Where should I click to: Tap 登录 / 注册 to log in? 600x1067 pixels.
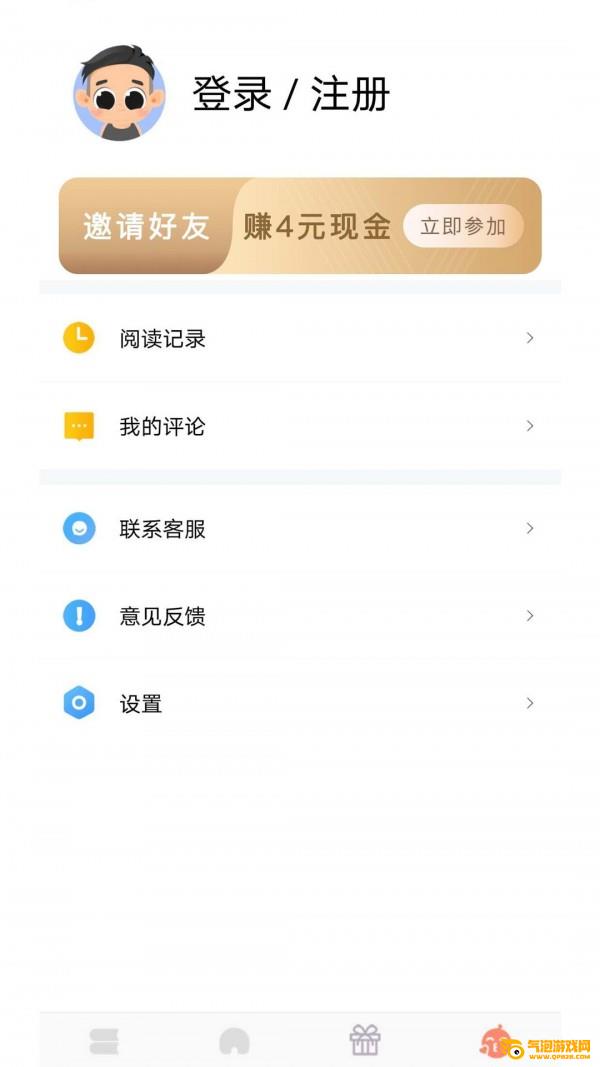coord(290,95)
